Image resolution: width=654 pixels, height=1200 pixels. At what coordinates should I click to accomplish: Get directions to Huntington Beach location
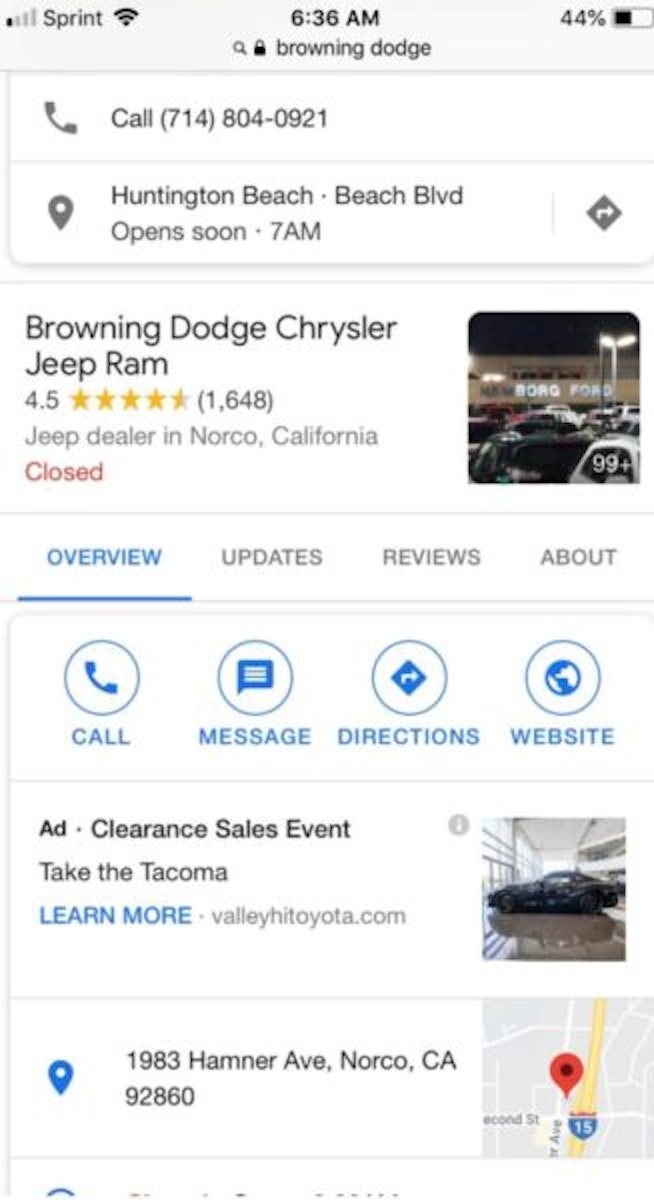pyautogui.click(x=603, y=213)
